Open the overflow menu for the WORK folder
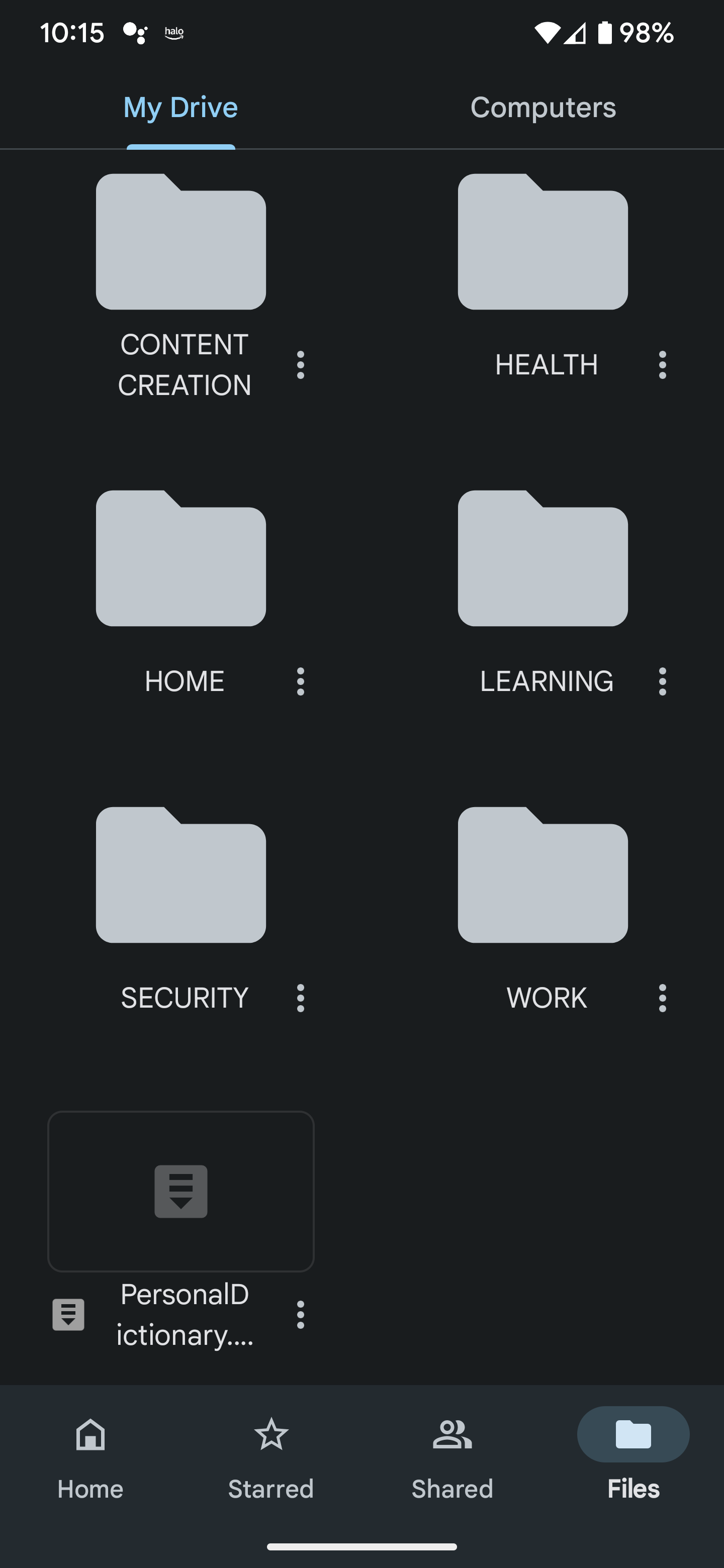724x1568 pixels. pyautogui.click(x=662, y=998)
